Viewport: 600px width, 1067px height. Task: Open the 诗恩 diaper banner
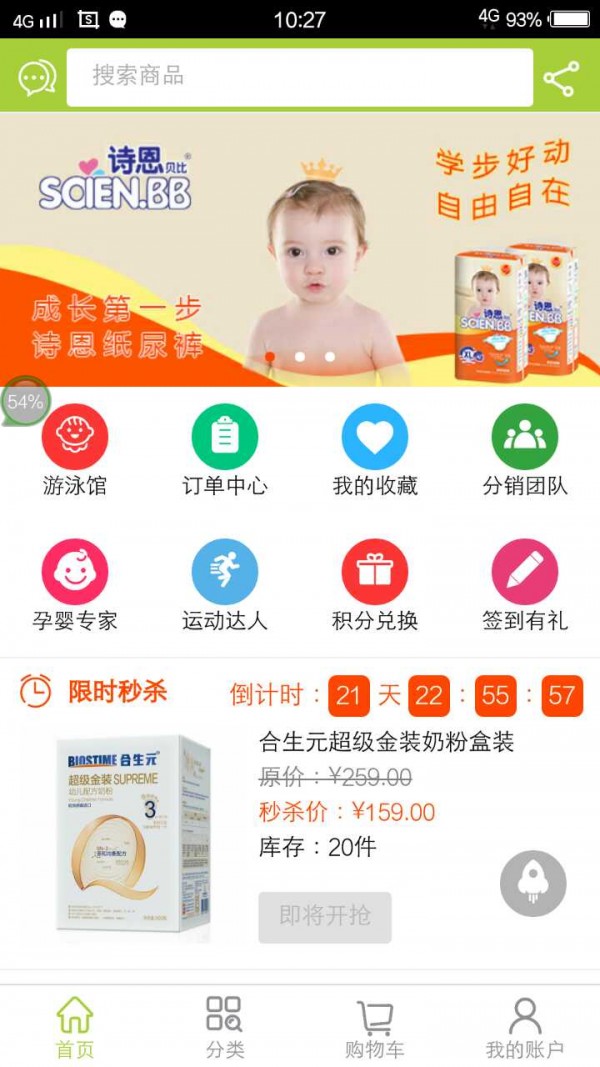[300, 250]
